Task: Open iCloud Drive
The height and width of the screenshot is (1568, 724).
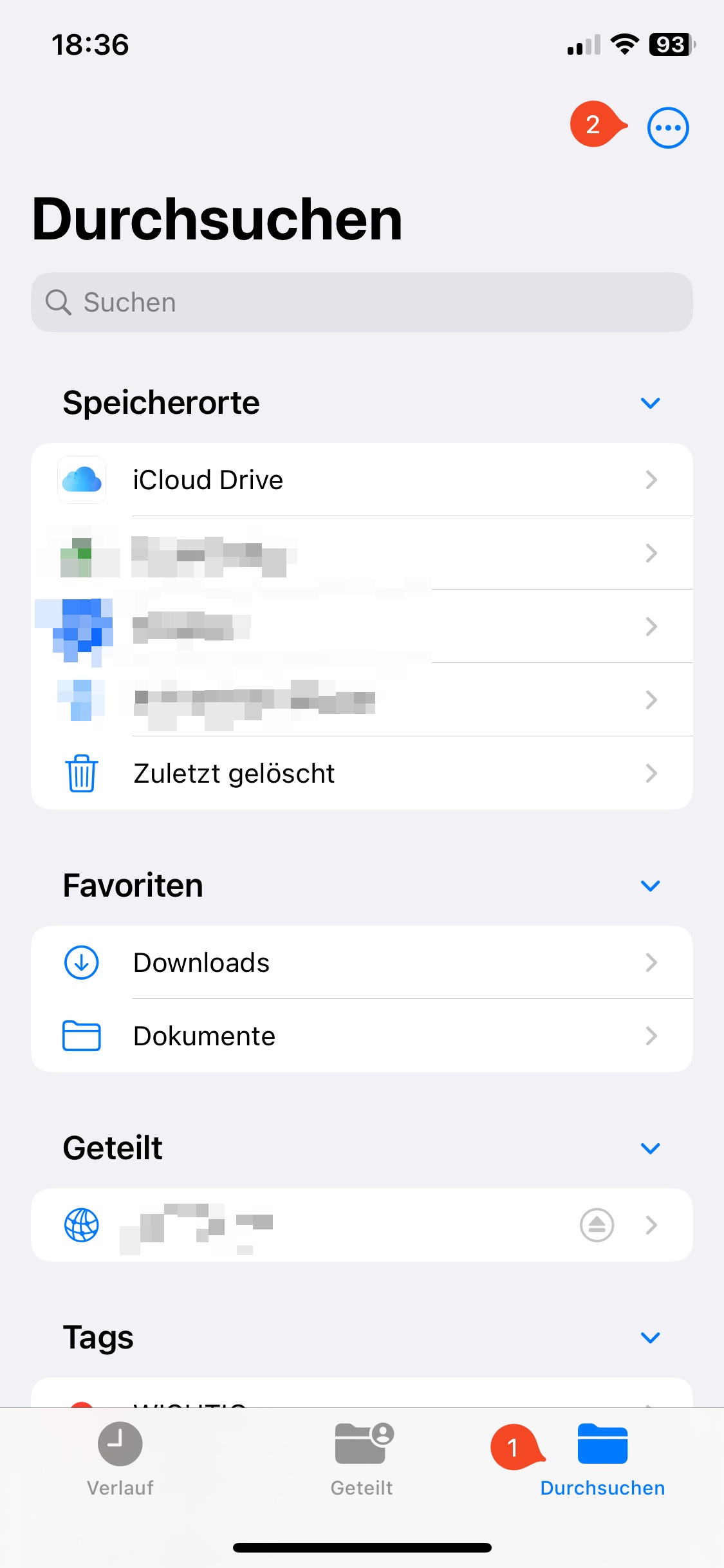Action: pyautogui.click(x=362, y=480)
